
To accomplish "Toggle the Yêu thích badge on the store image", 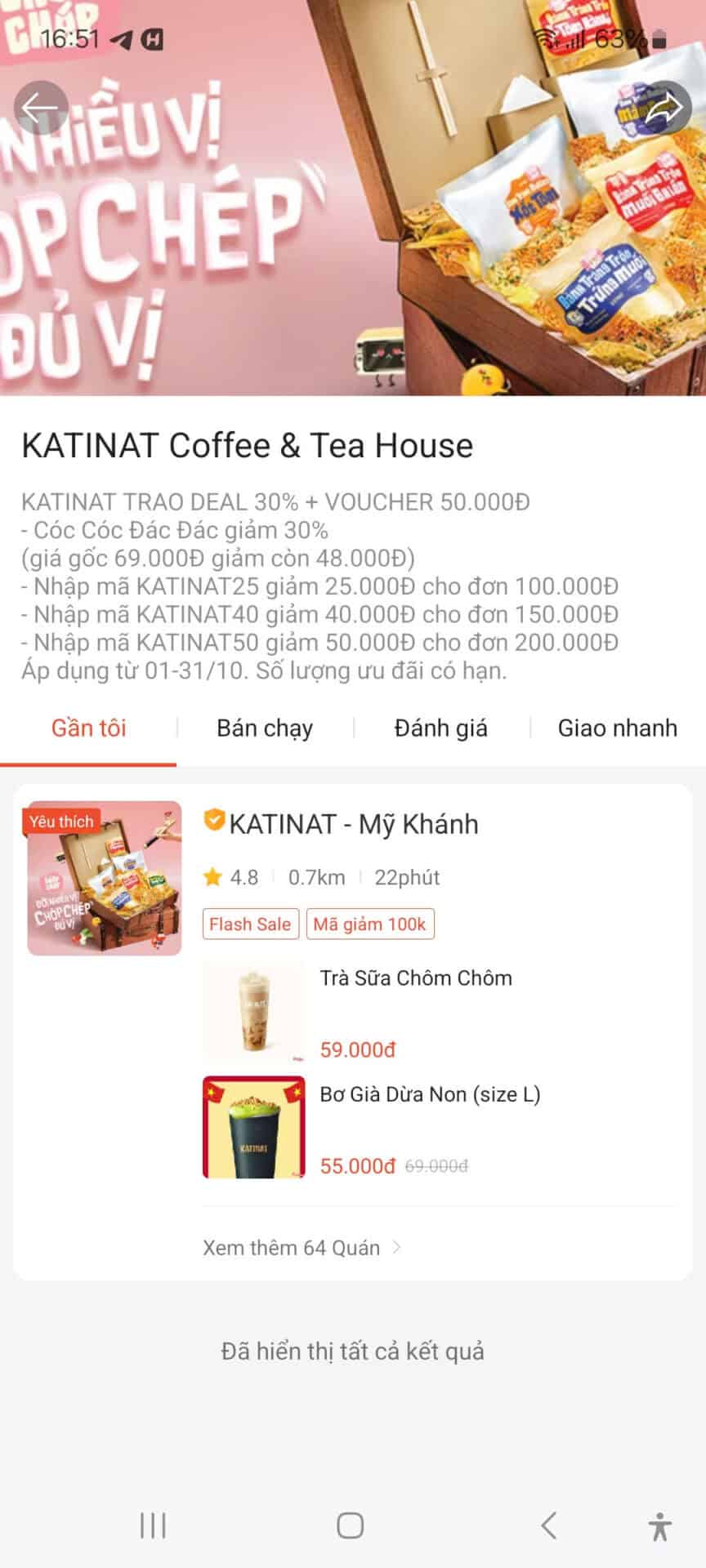I will pyautogui.click(x=62, y=822).
